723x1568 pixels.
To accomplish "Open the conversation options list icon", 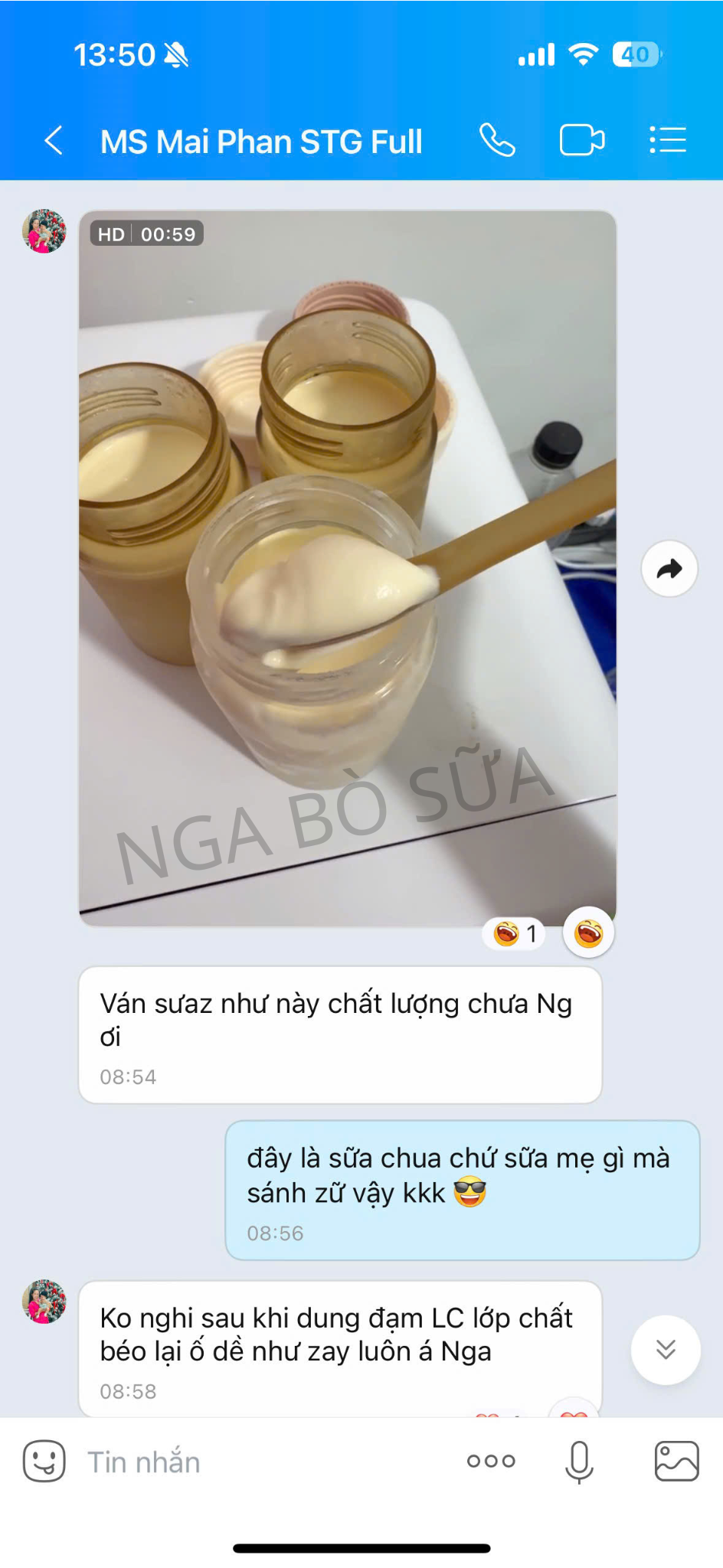I will 667,140.
